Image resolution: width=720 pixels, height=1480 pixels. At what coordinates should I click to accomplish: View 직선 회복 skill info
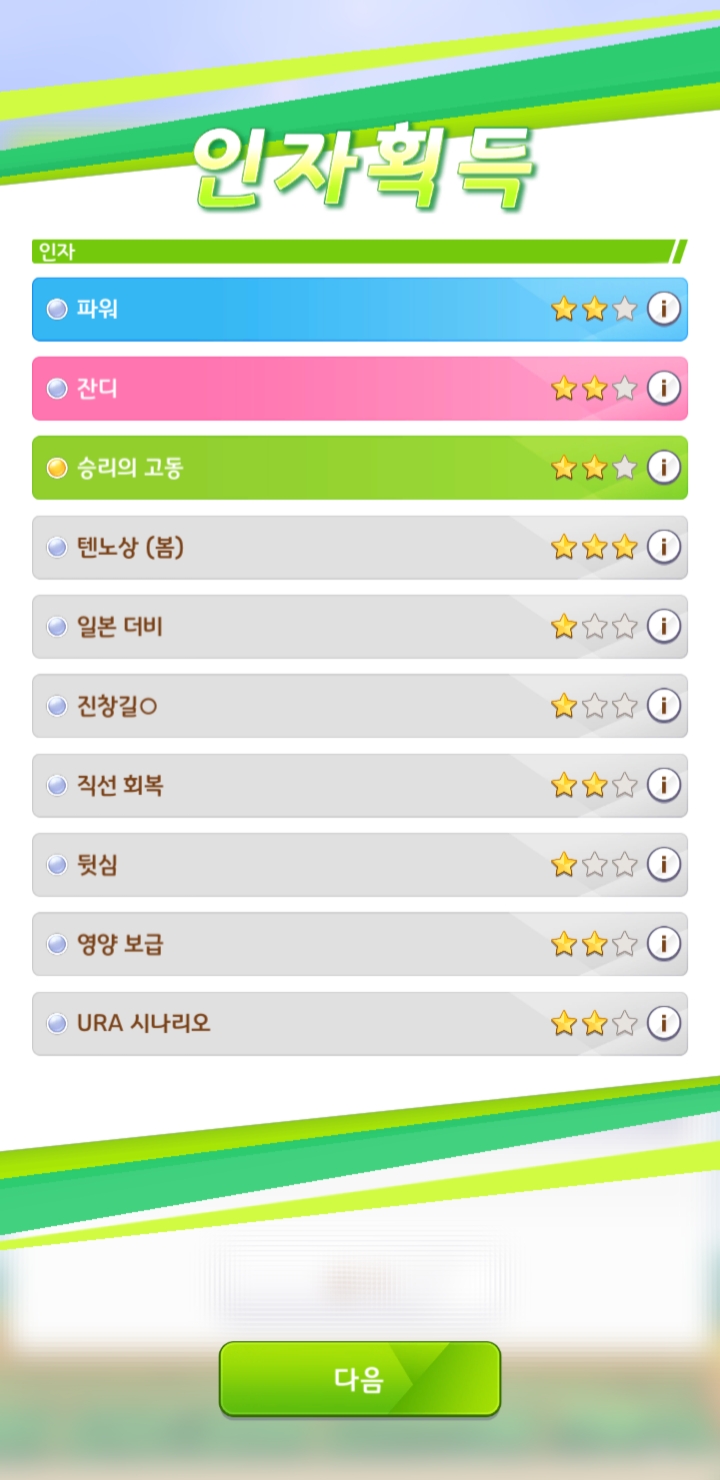click(x=663, y=785)
